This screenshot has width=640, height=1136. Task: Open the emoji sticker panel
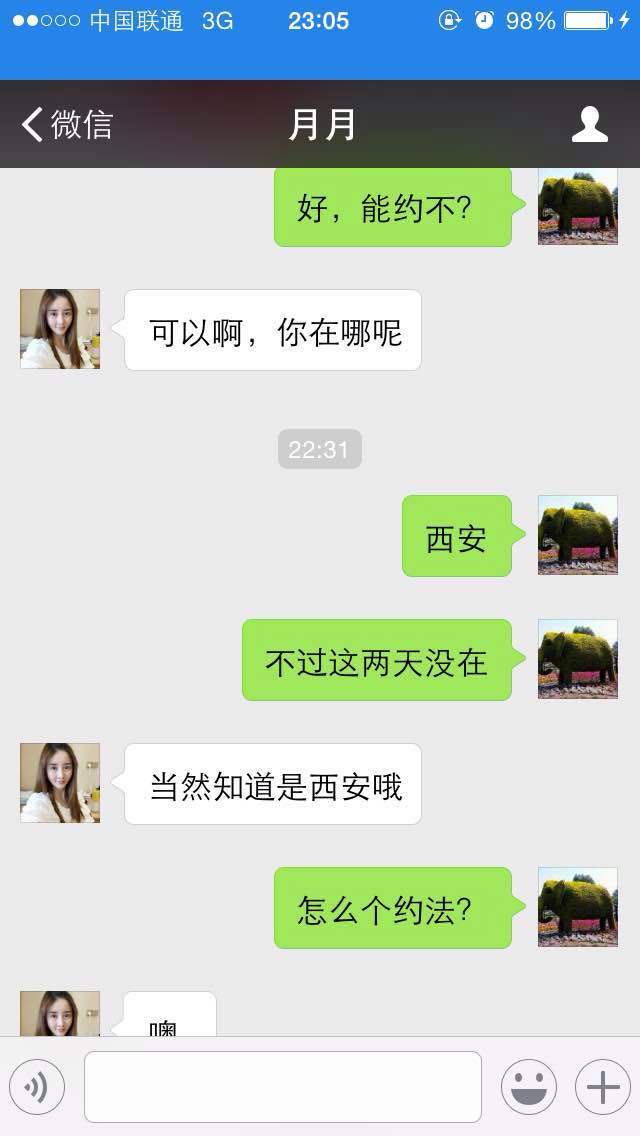528,1087
